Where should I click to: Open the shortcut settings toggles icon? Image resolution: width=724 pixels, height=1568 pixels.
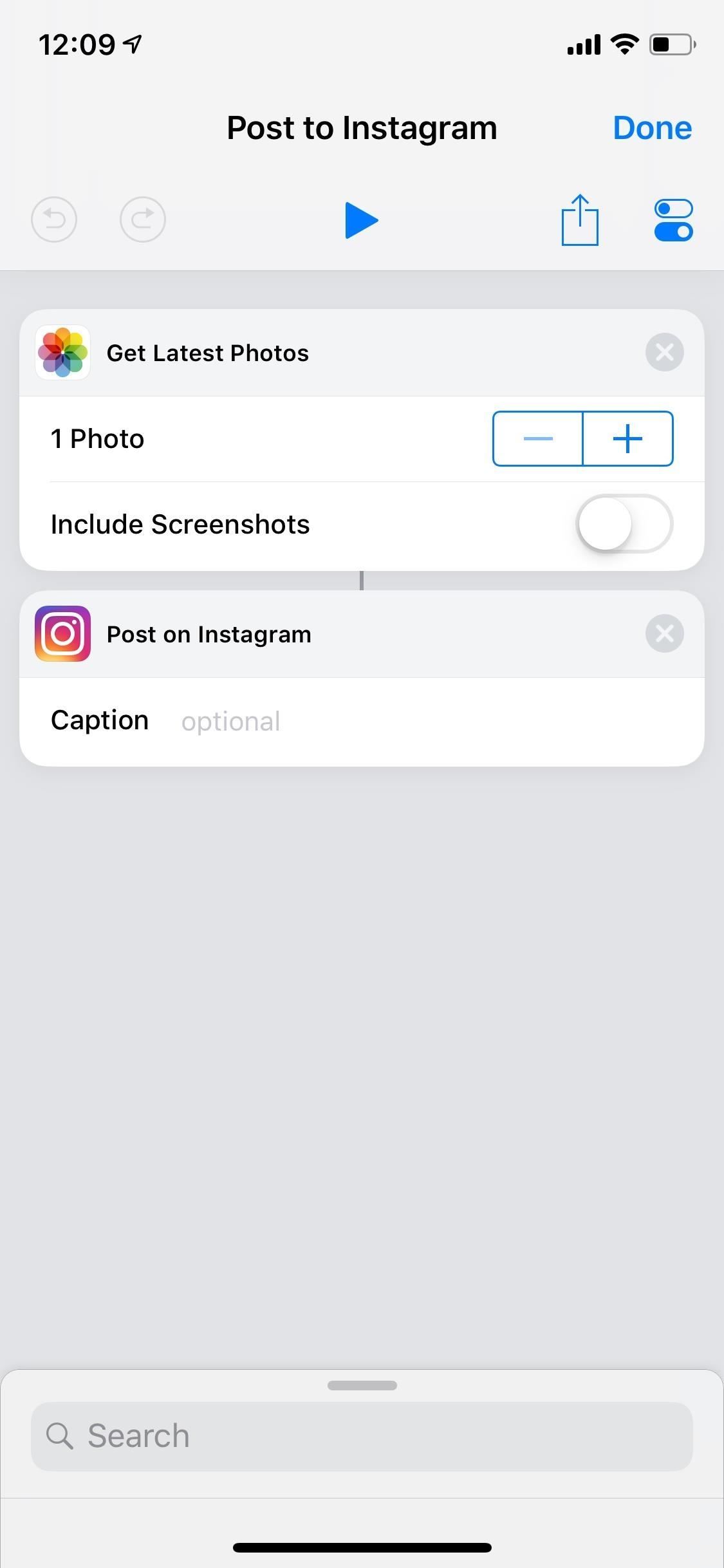673,219
